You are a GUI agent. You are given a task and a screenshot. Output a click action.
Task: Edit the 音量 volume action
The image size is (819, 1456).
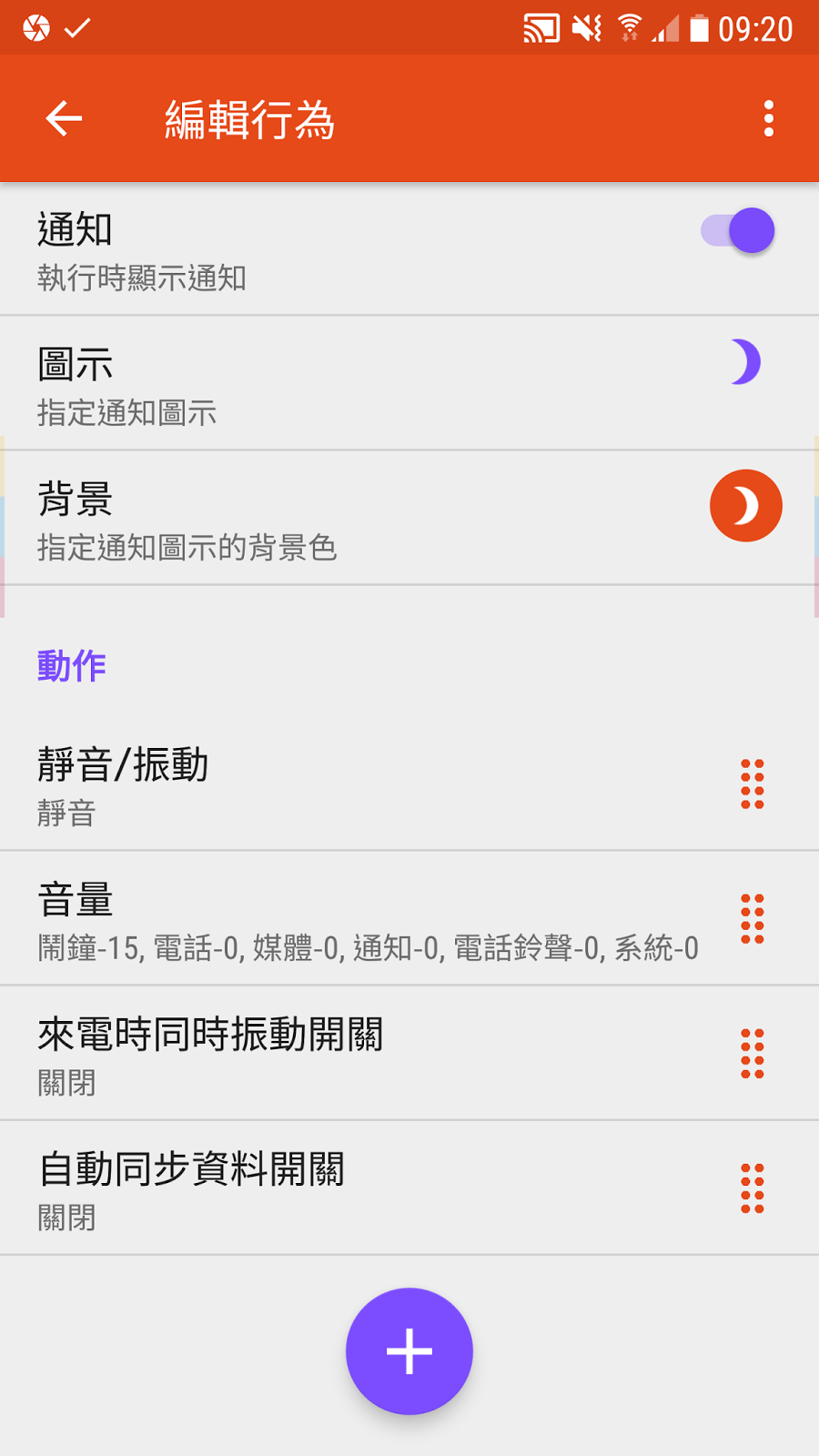(x=364, y=919)
